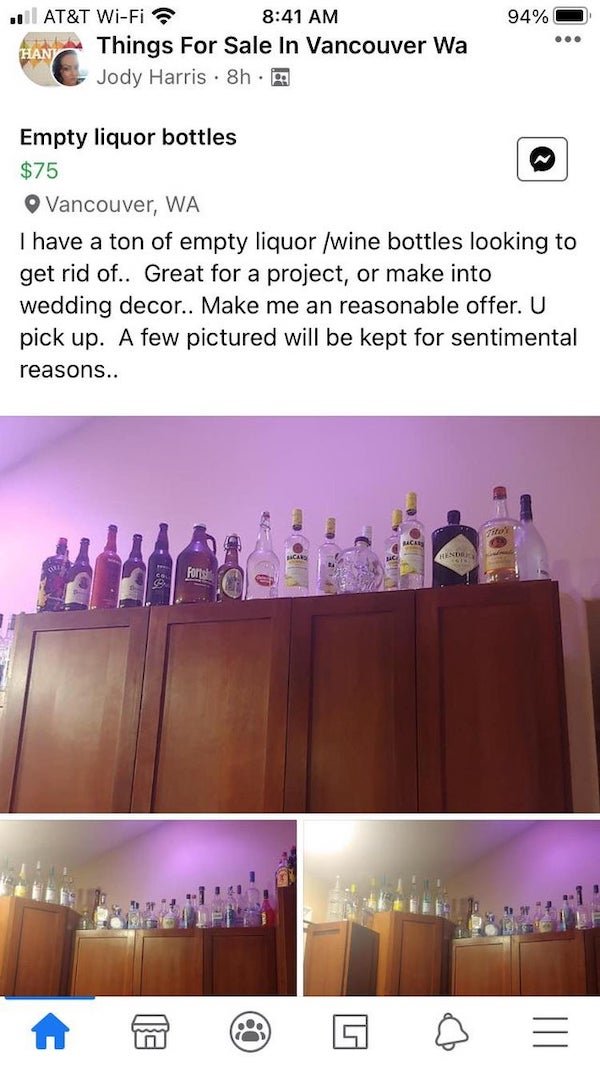Go to the Home feed tab
600x1067 pixels.
pos(49,1031)
